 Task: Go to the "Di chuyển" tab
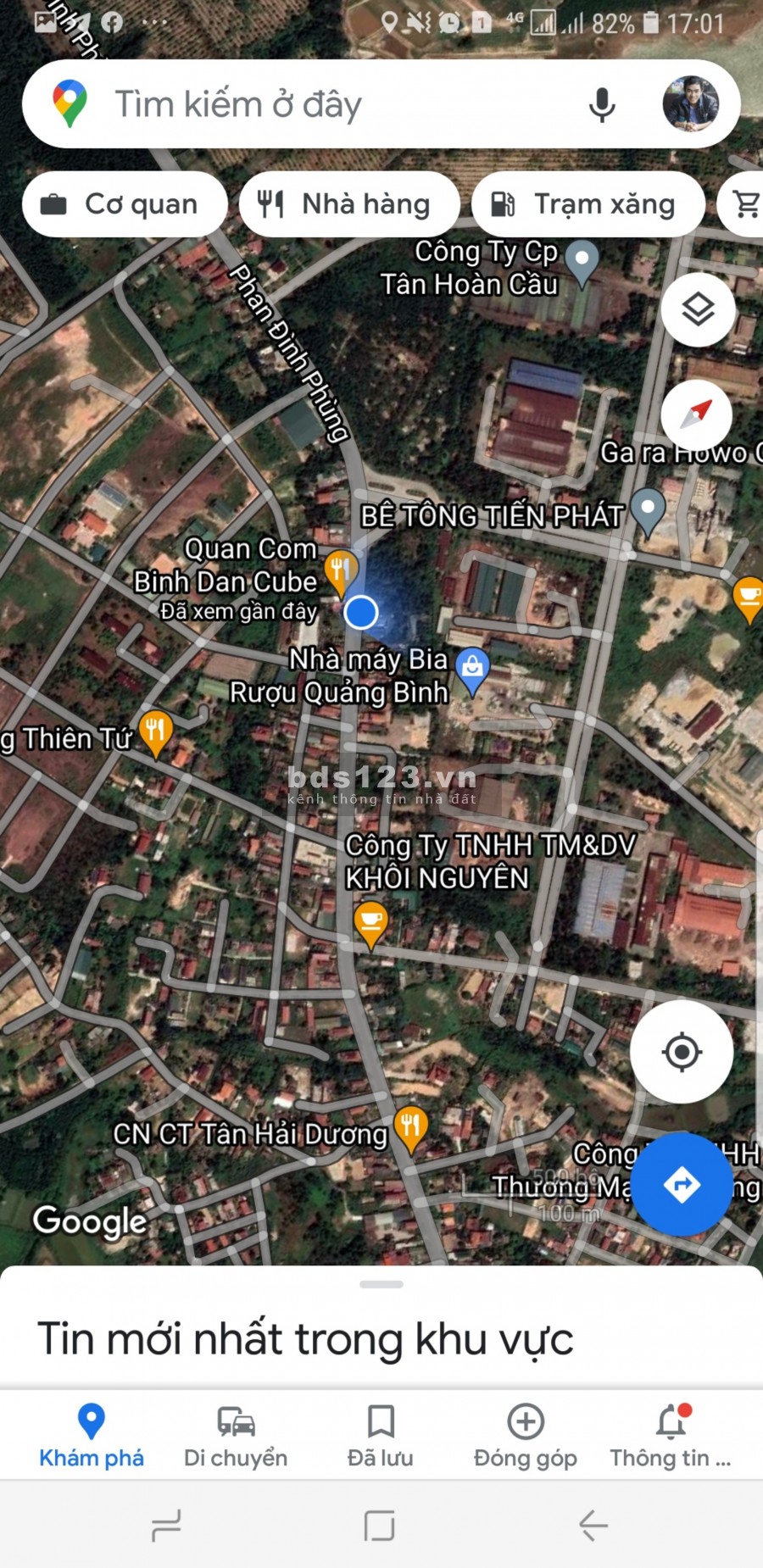[236, 1436]
